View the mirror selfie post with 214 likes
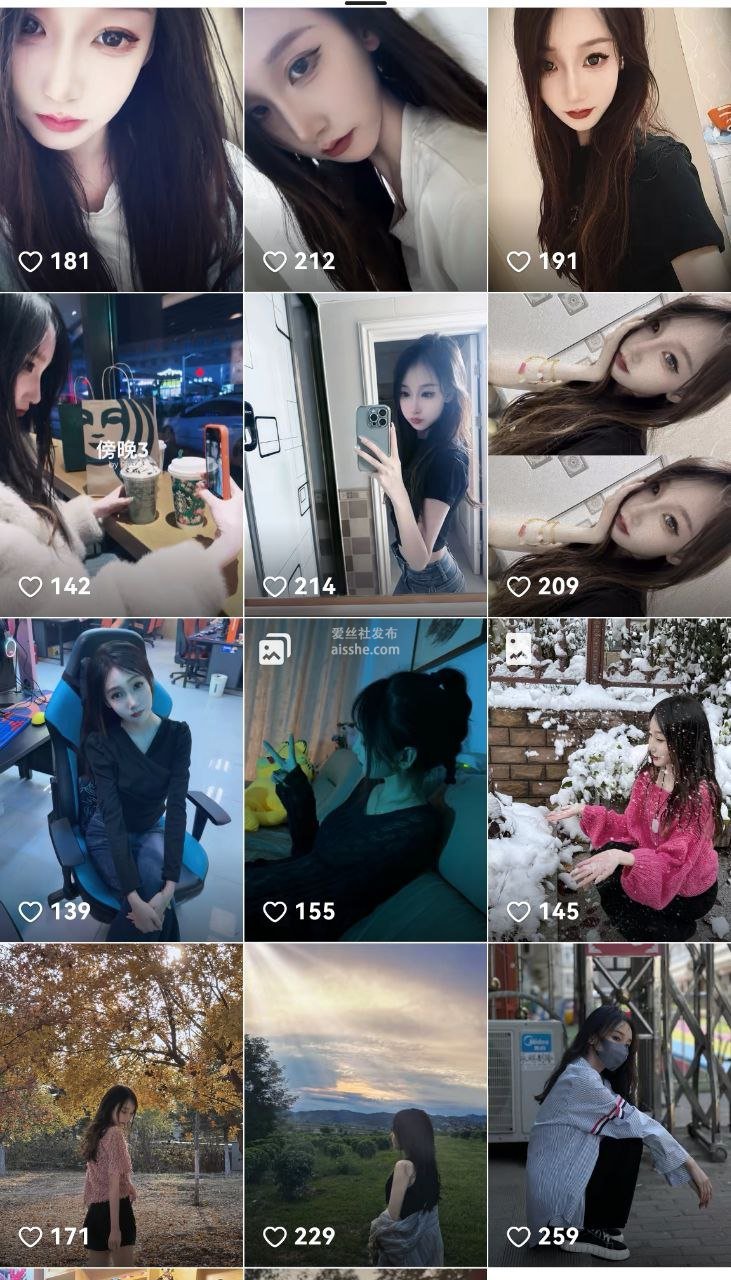This screenshot has width=731, height=1280. coord(365,455)
